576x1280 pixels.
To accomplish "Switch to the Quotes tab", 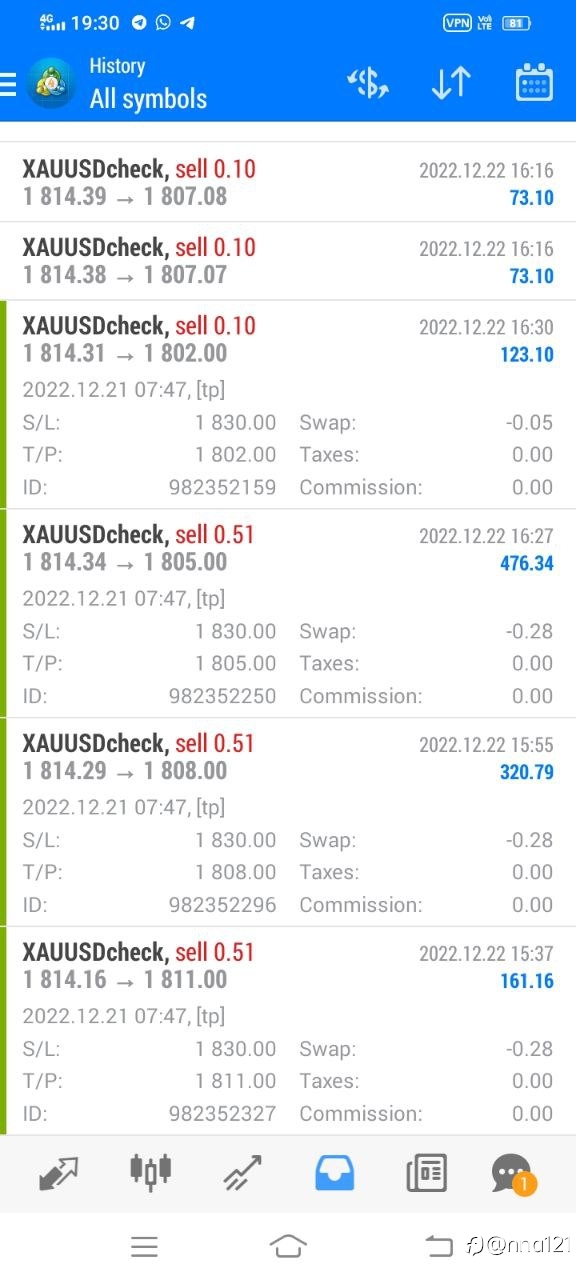I will pyautogui.click(x=58, y=1173).
